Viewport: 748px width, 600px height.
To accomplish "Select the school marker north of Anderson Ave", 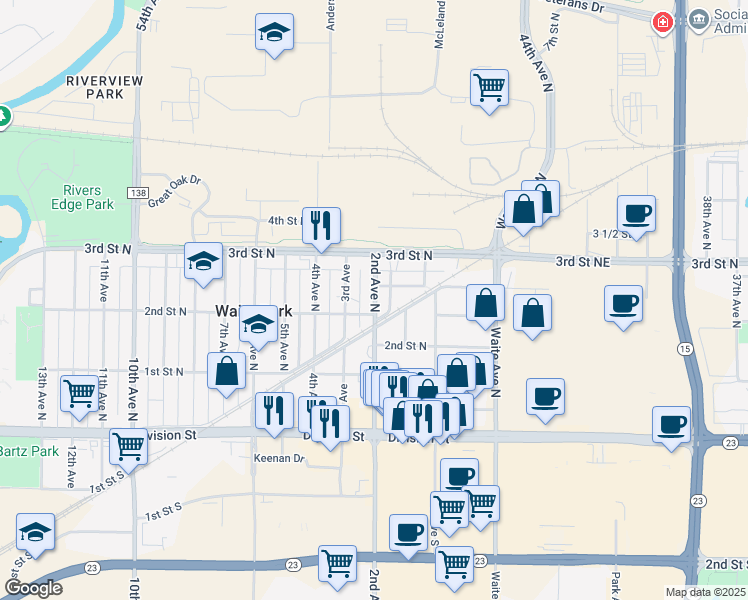I will tap(273, 32).
